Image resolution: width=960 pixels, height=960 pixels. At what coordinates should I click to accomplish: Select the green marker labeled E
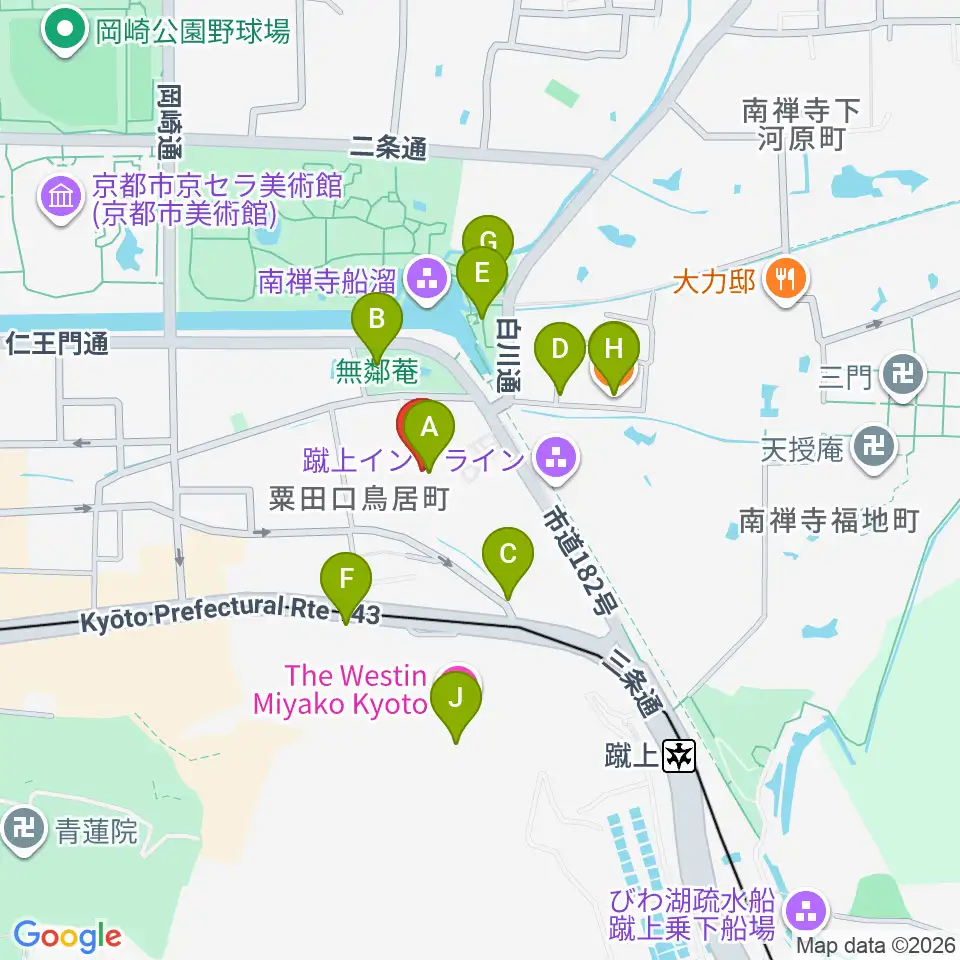[x=482, y=280]
